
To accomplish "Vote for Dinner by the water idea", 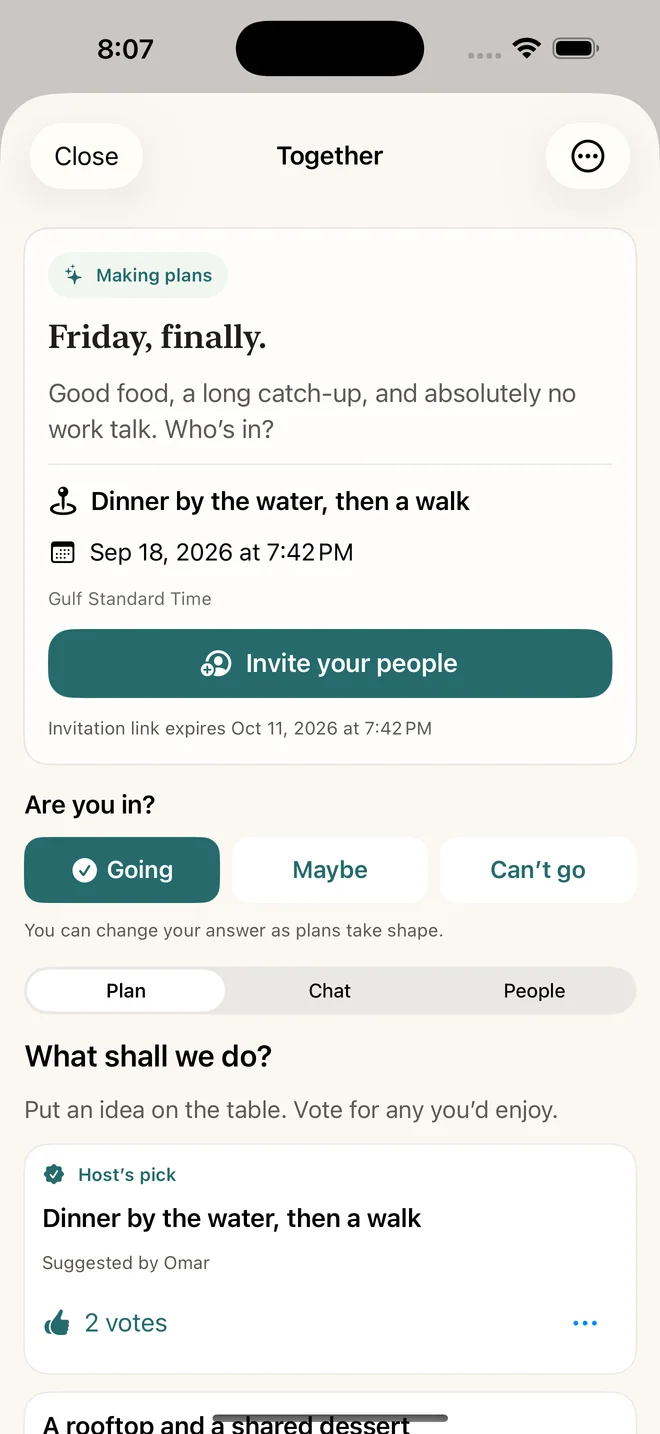I will pyautogui.click(x=105, y=1323).
